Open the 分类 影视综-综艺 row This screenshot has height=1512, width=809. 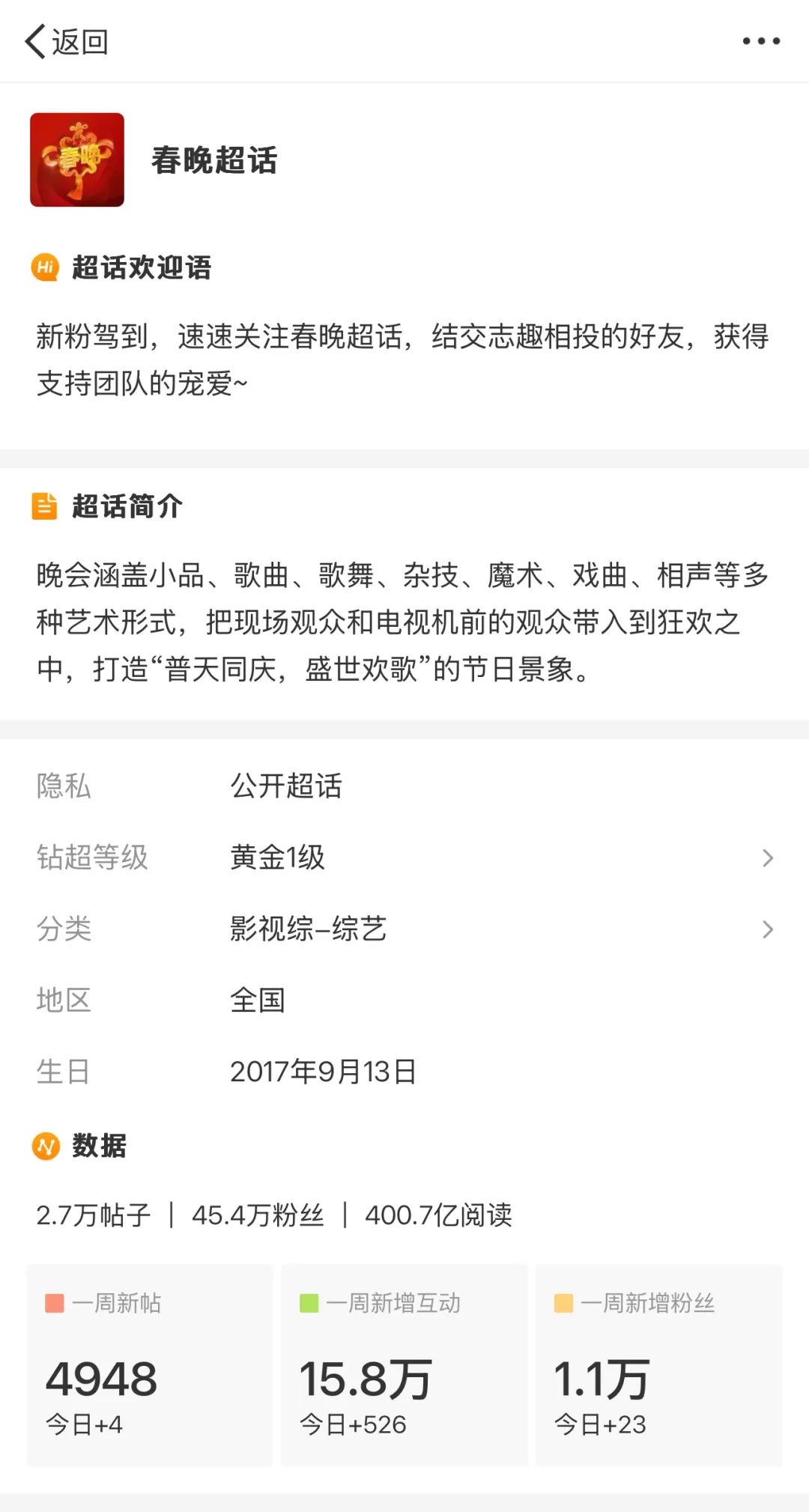tap(404, 929)
